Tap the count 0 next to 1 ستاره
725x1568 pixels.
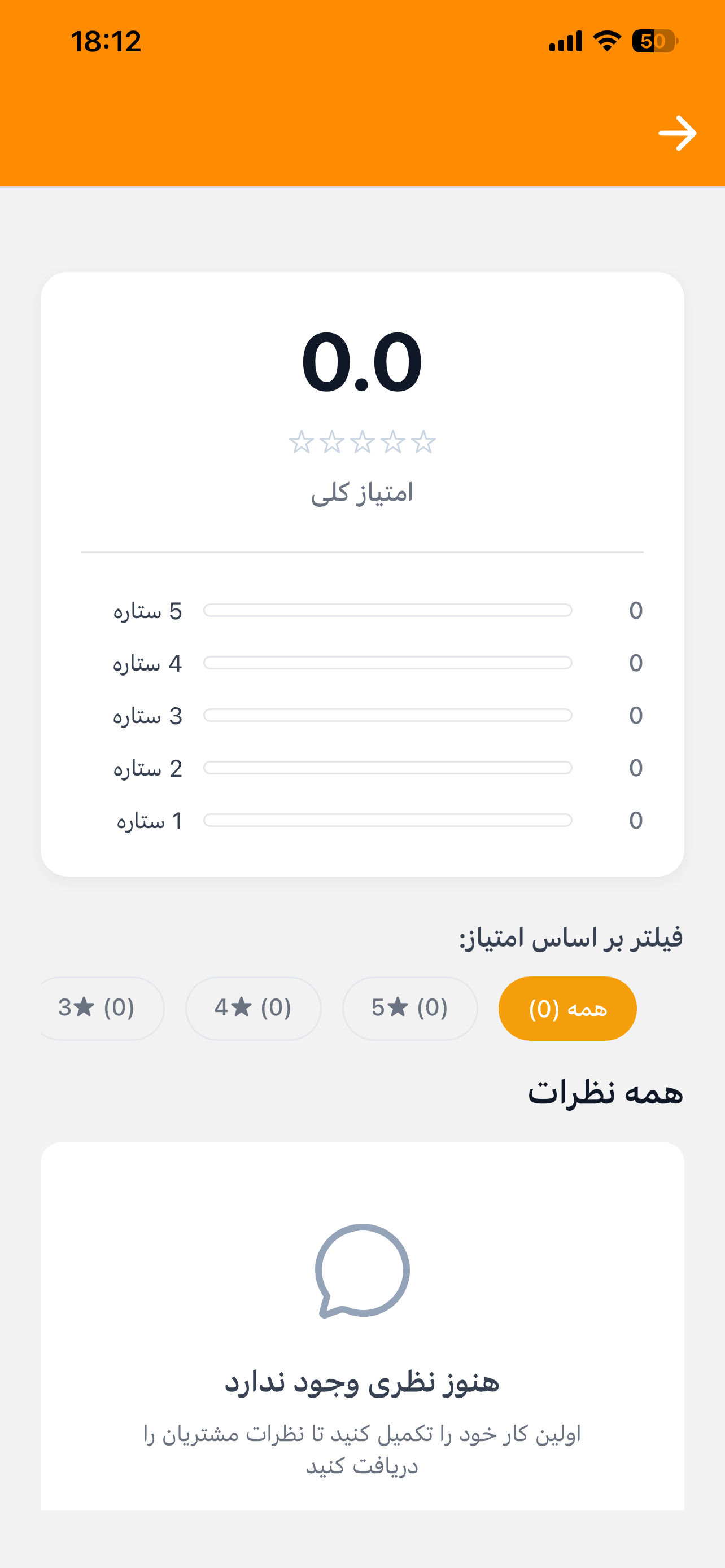click(x=636, y=820)
